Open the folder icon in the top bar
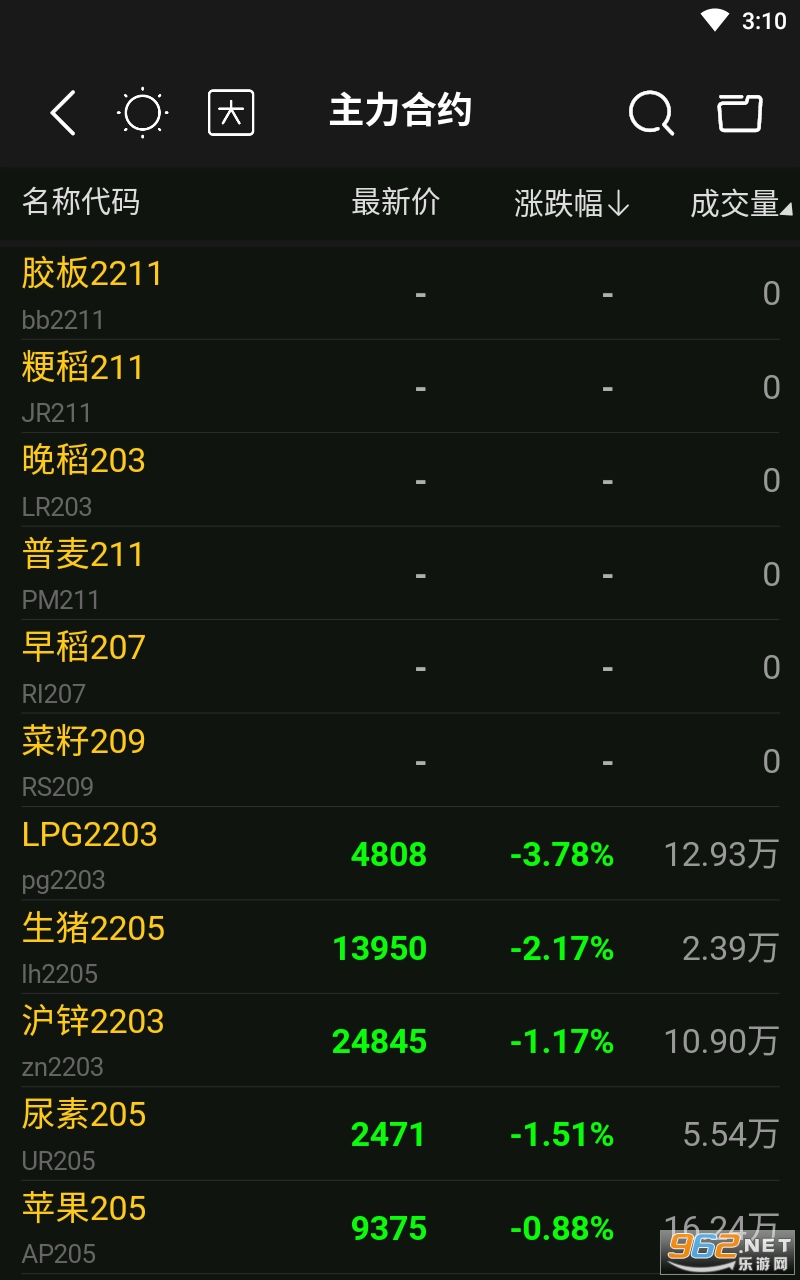 (740, 112)
